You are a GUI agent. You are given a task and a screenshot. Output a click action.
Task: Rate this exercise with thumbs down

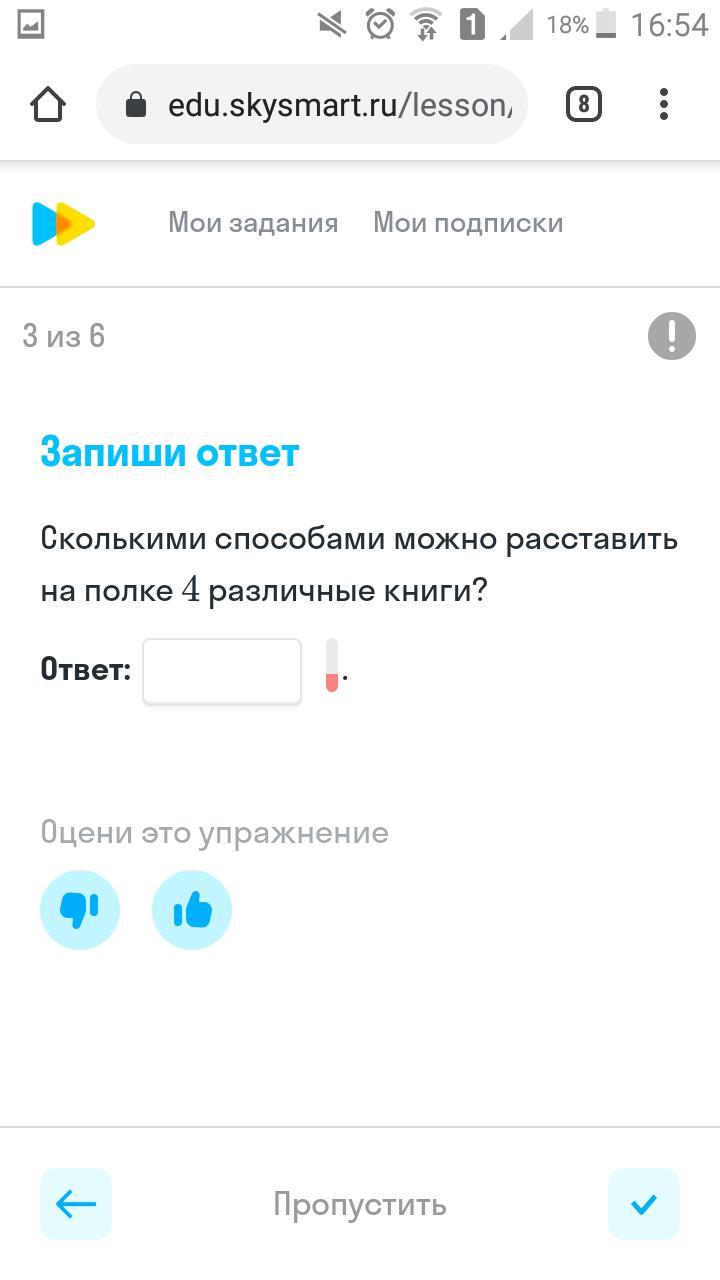[80, 910]
